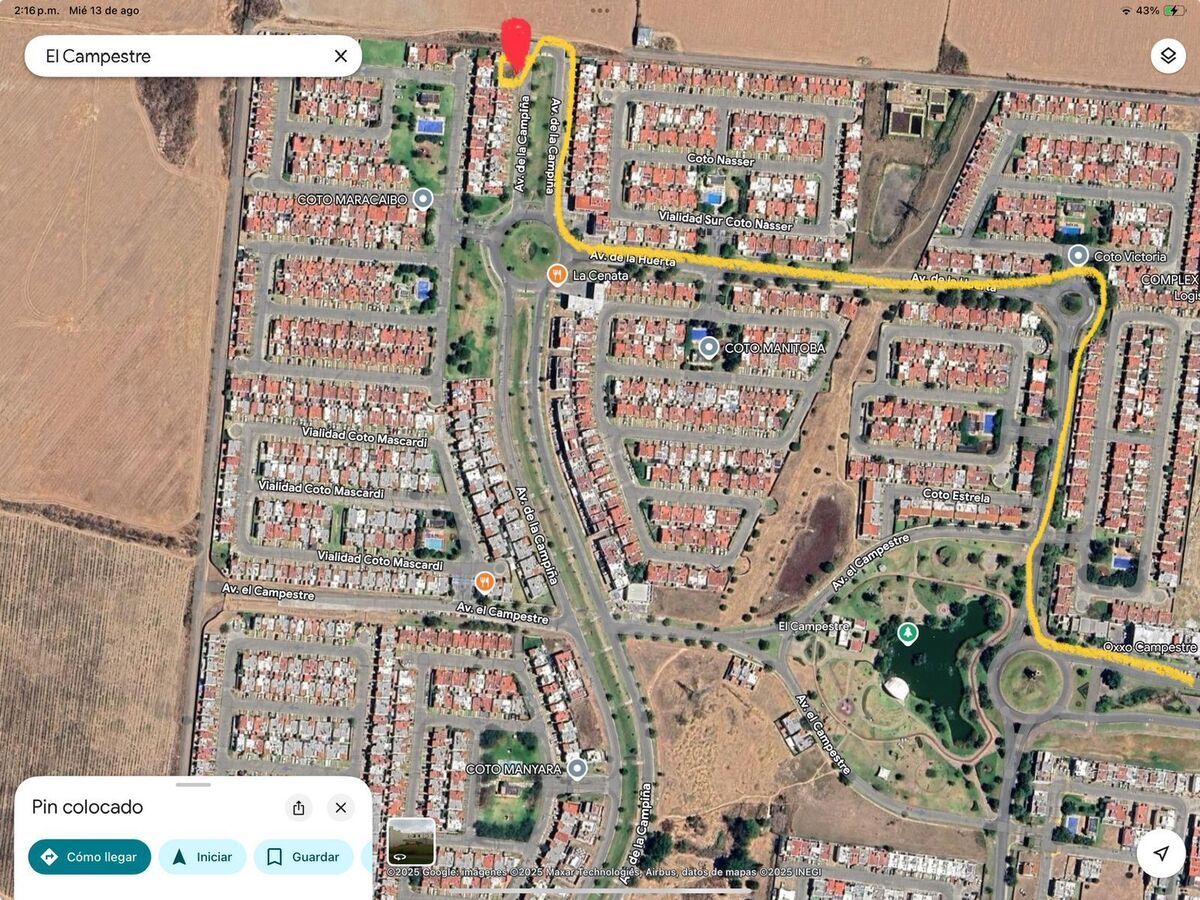Clear the El Campestre search text

point(340,56)
